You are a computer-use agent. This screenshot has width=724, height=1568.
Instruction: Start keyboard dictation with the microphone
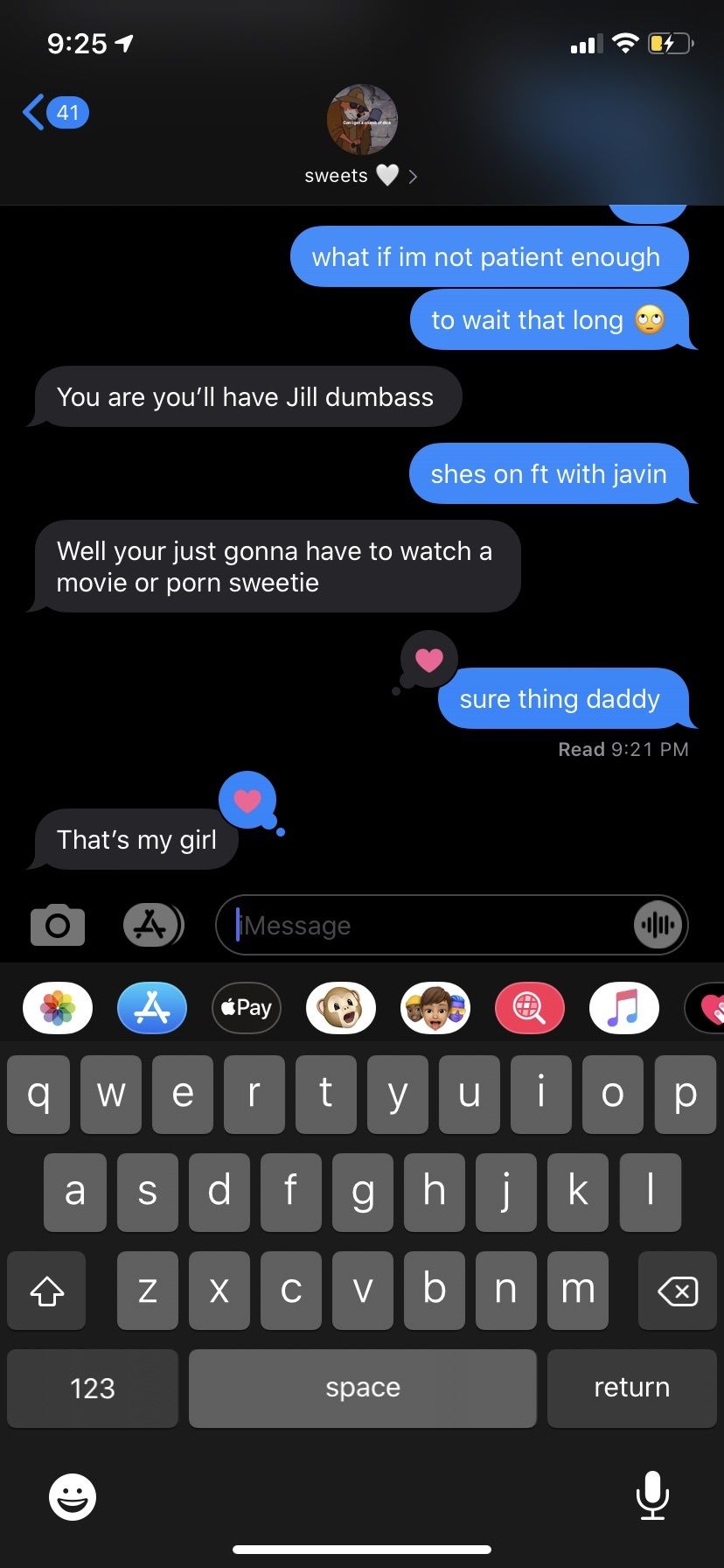[652, 1494]
